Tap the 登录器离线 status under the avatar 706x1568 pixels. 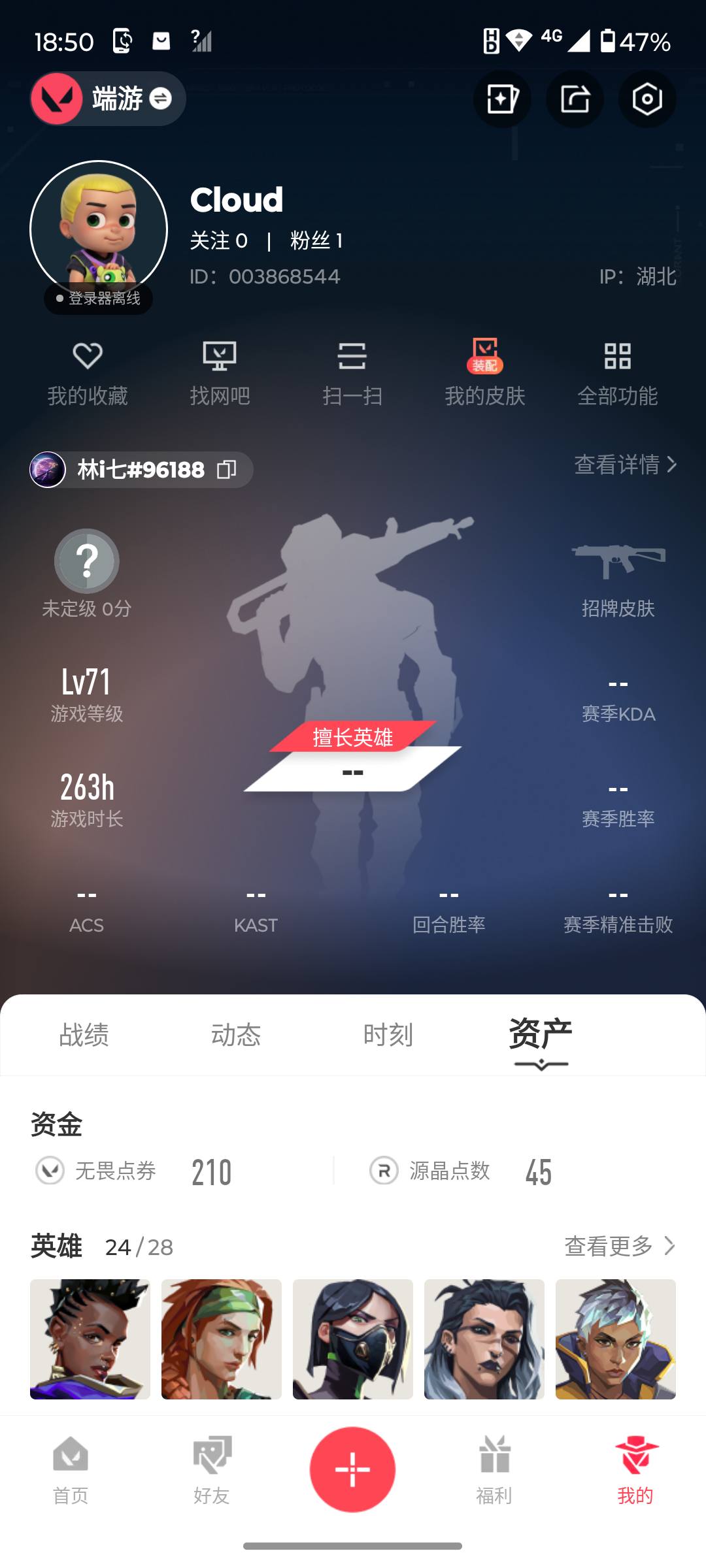click(x=98, y=299)
